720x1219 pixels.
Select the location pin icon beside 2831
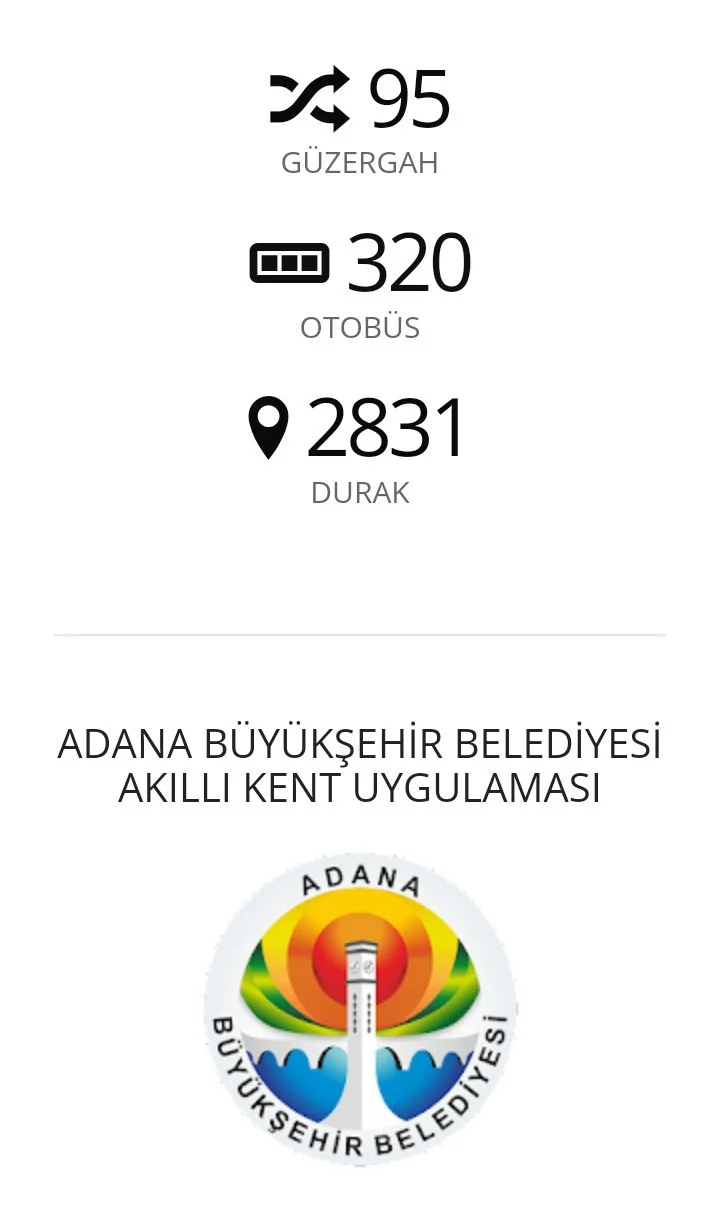(270, 427)
